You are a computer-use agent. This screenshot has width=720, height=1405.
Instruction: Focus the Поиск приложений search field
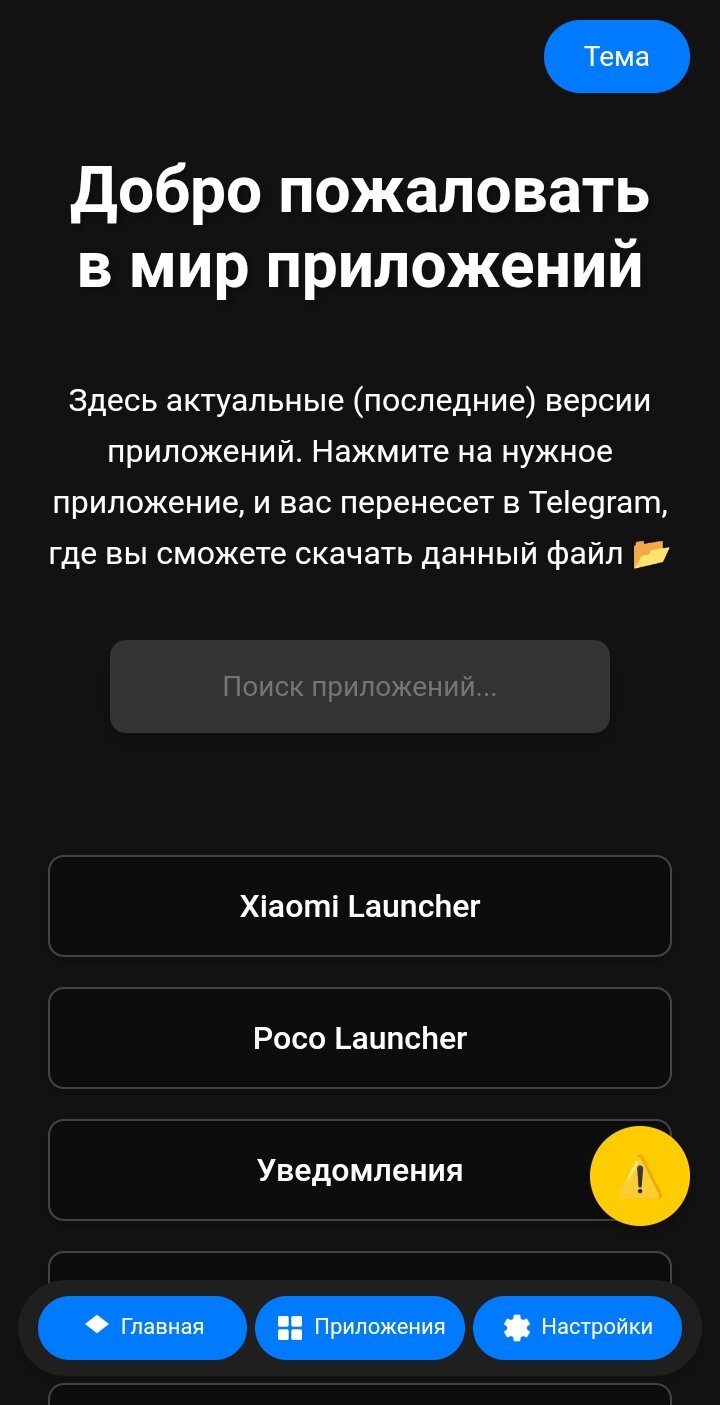point(360,686)
